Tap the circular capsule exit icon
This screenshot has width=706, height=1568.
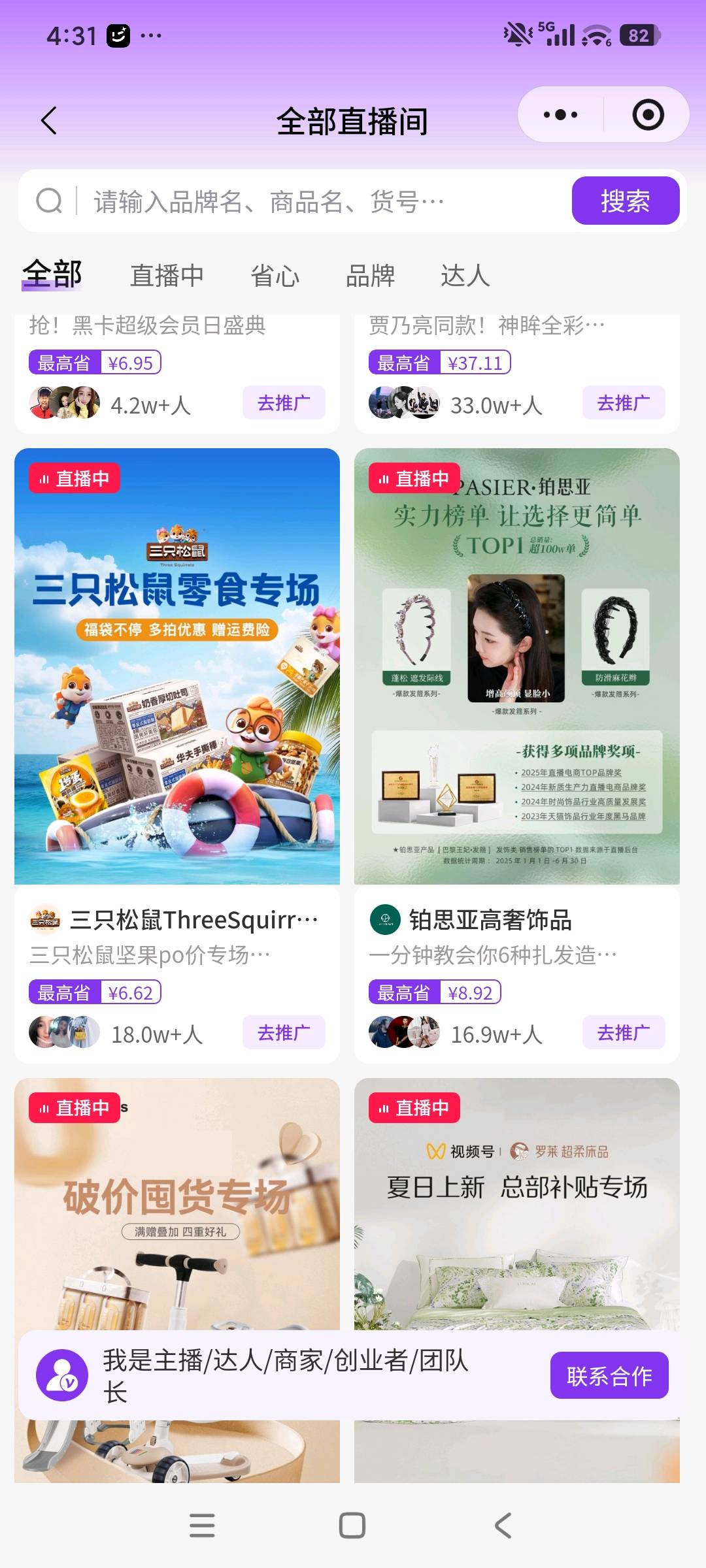click(647, 114)
